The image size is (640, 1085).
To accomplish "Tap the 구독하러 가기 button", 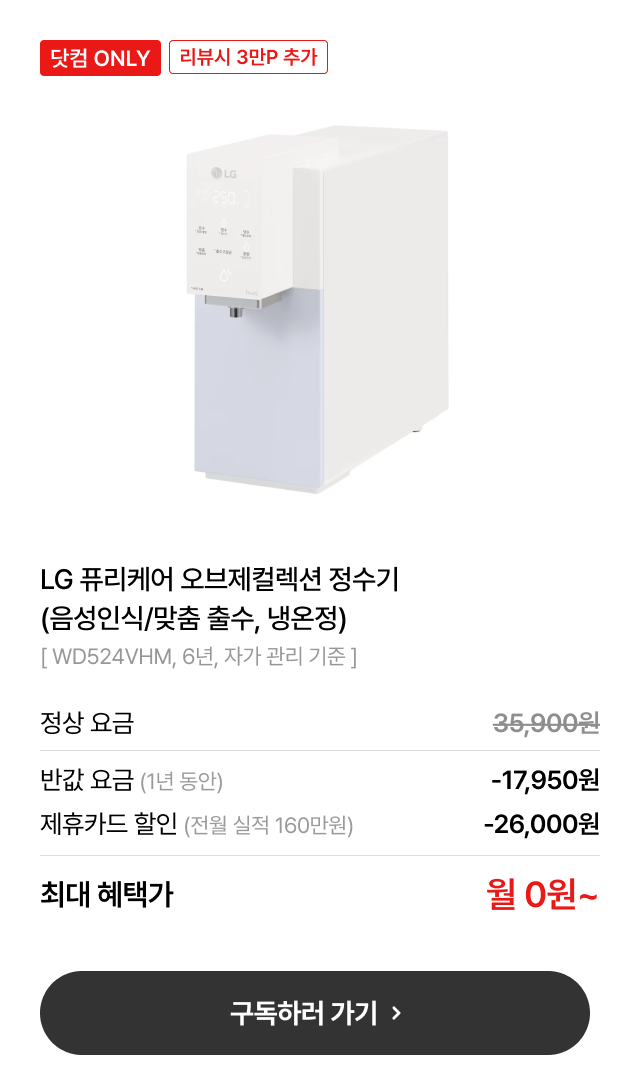I will click(315, 1013).
